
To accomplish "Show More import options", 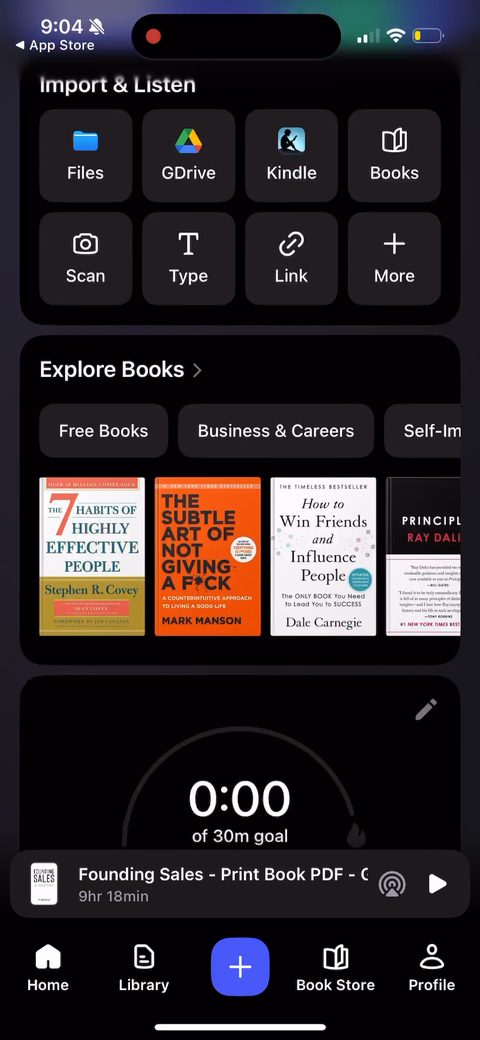I will pyautogui.click(x=394, y=259).
